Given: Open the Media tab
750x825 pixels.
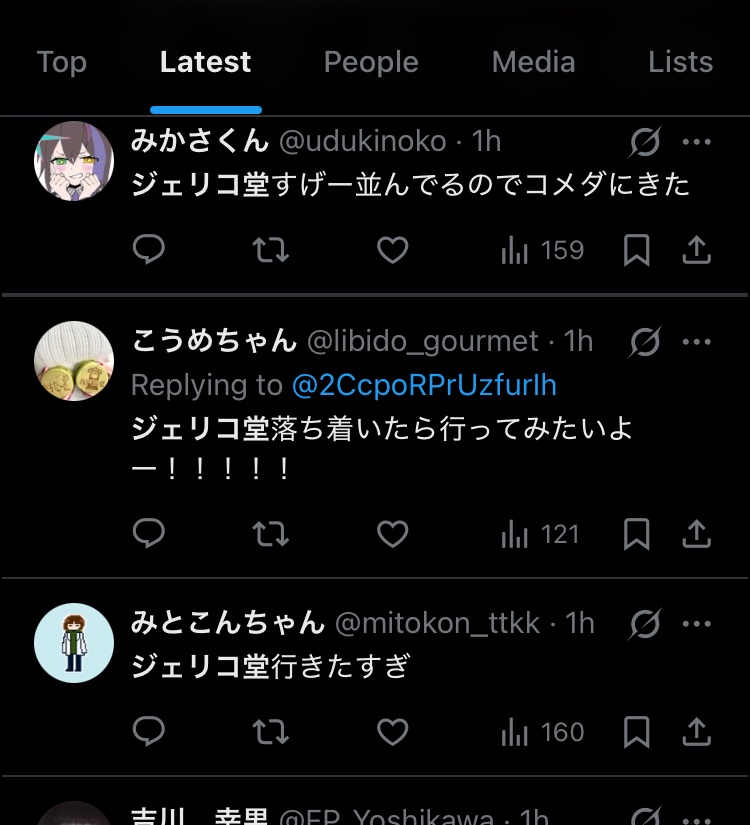Looking at the screenshot, I should click(533, 62).
